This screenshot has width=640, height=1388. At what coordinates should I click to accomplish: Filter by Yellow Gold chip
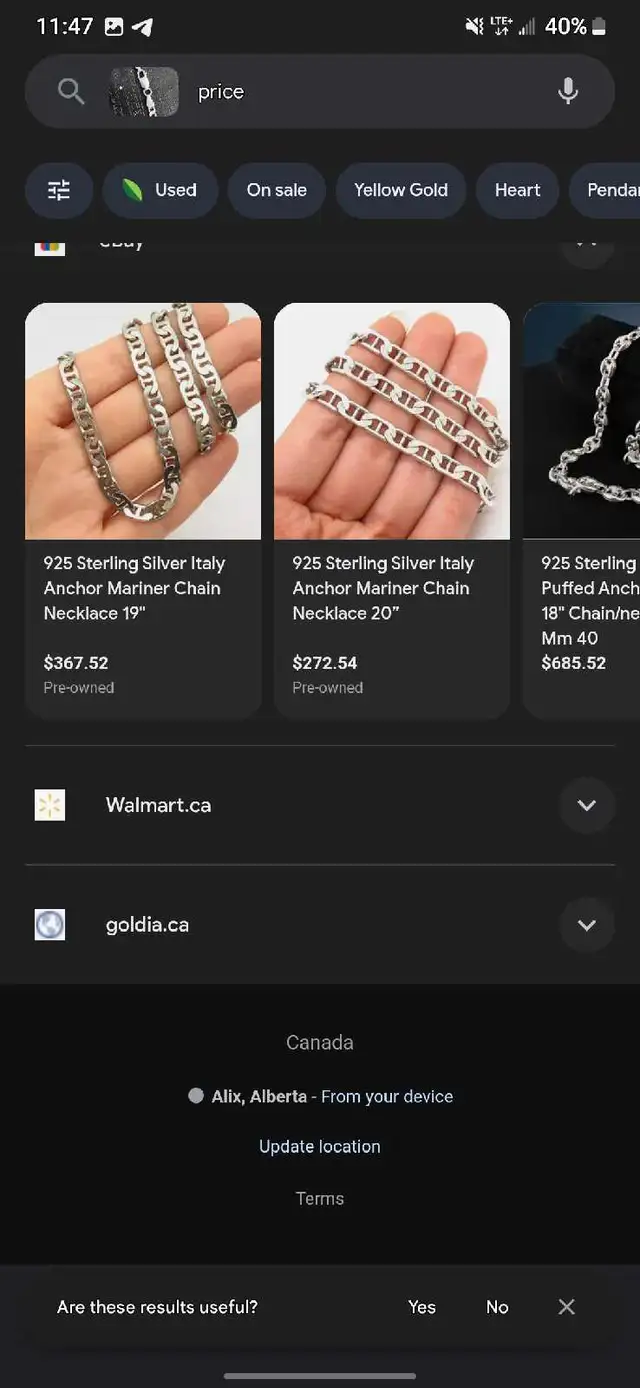pyautogui.click(x=401, y=190)
